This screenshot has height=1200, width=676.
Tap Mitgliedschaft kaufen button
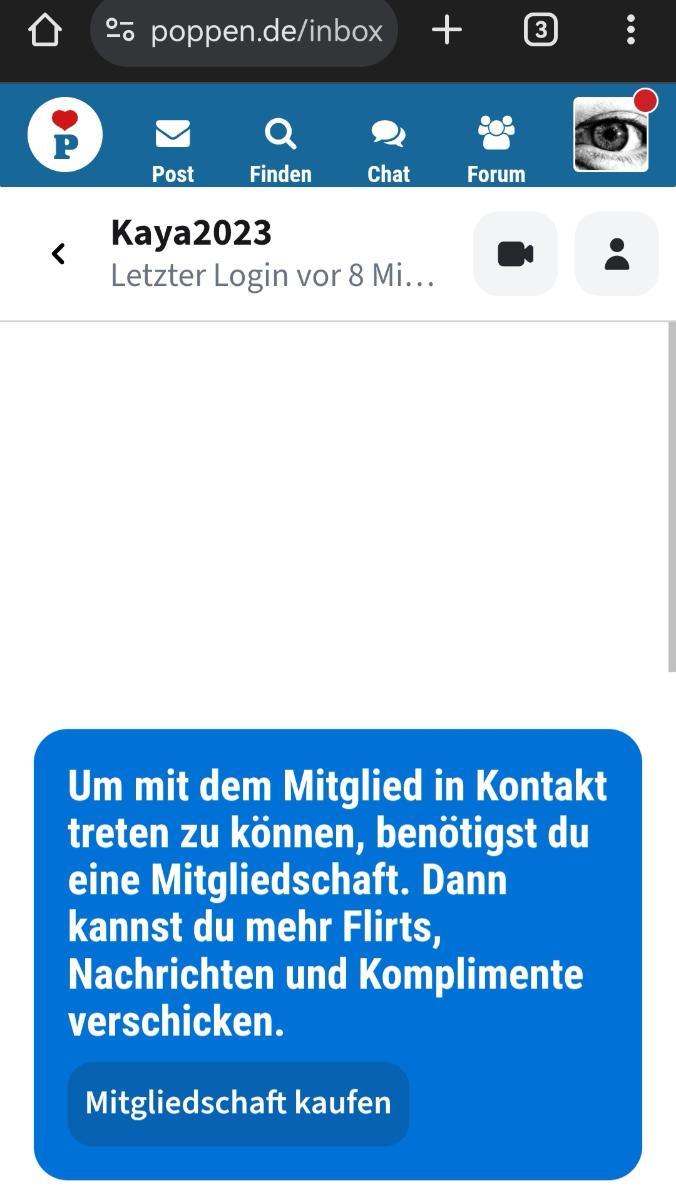(x=238, y=1103)
